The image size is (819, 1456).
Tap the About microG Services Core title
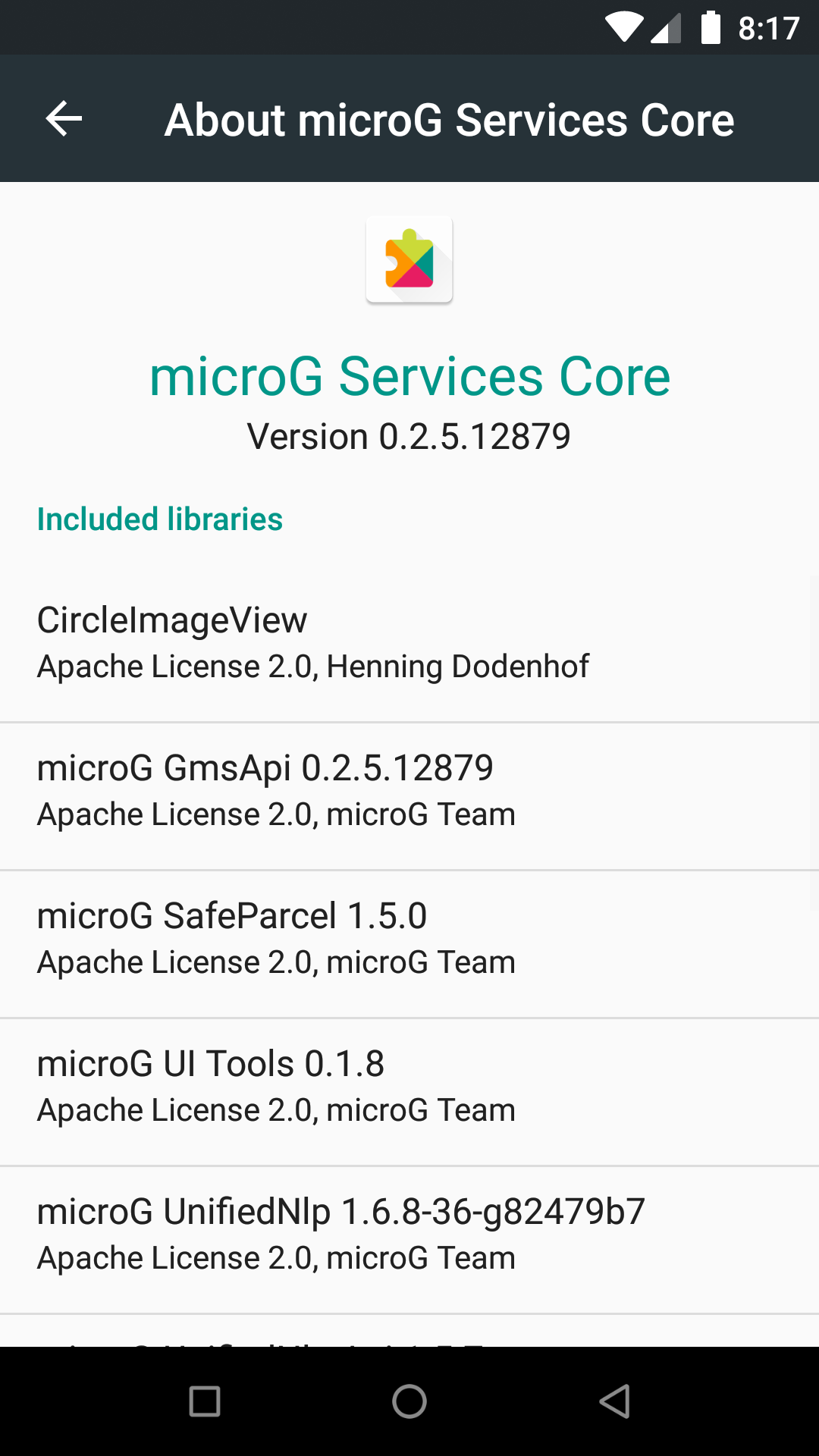pyautogui.click(x=449, y=120)
